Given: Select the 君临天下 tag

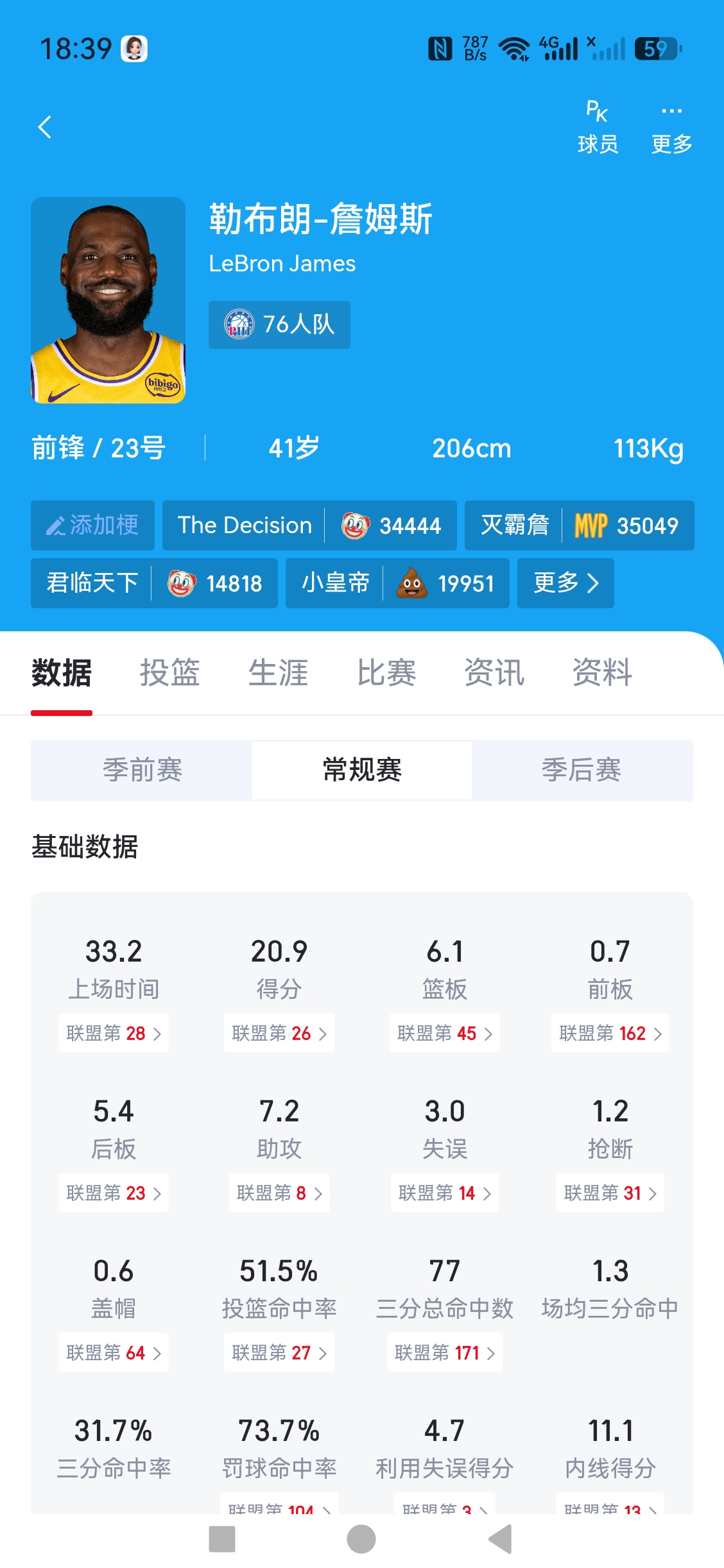Looking at the screenshot, I should (x=154, y=583).
